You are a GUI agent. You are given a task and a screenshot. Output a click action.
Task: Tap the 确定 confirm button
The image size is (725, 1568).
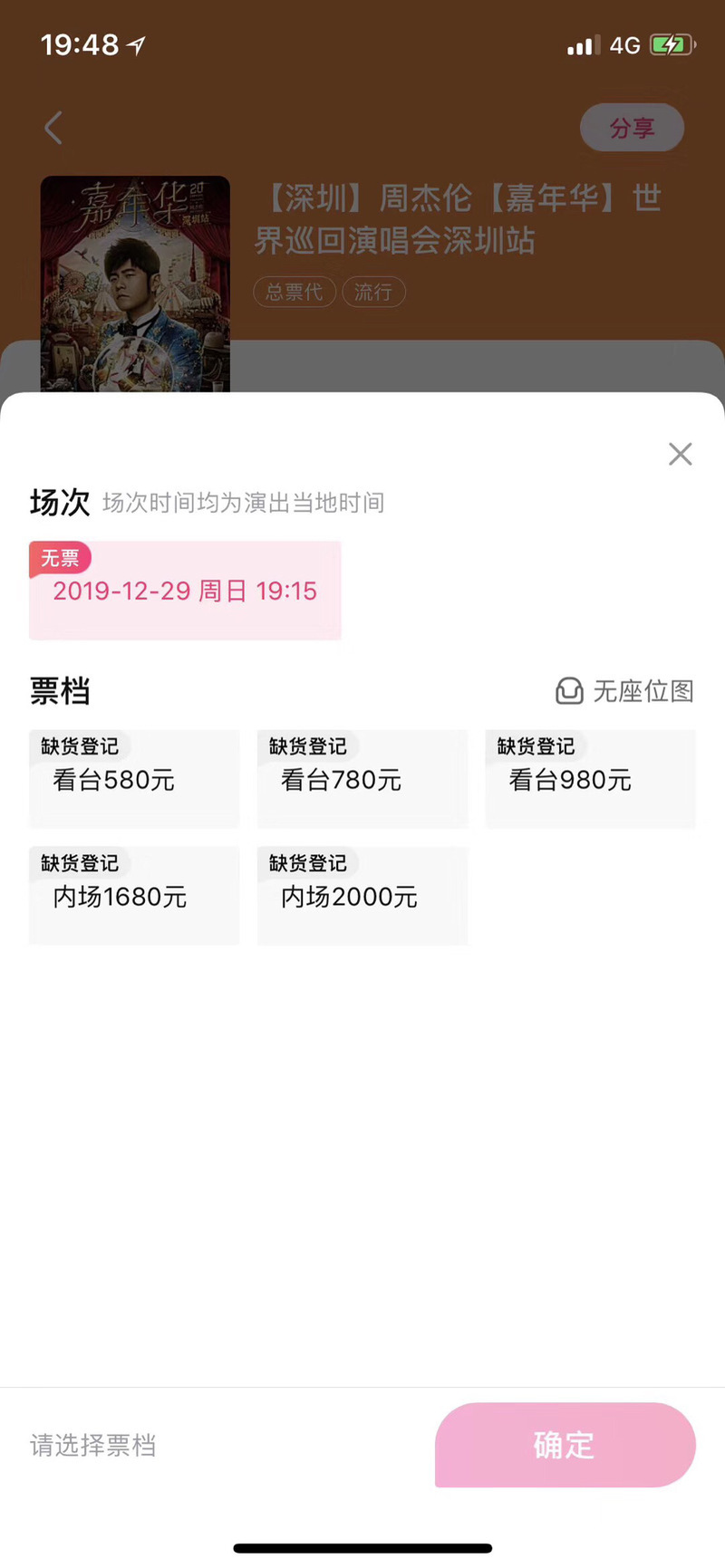tap(565, 1445)
